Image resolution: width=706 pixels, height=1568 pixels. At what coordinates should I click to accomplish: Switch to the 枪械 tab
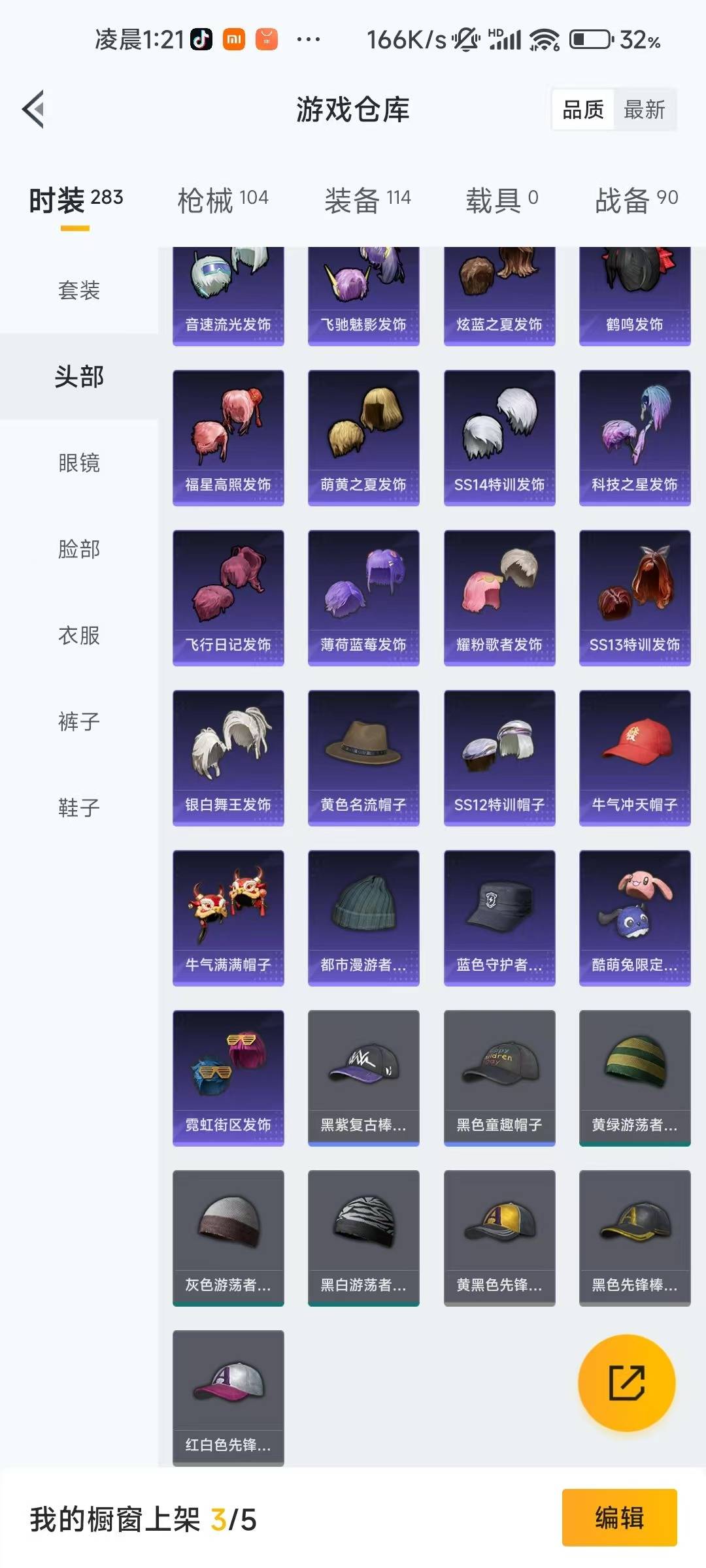[224, 201]
